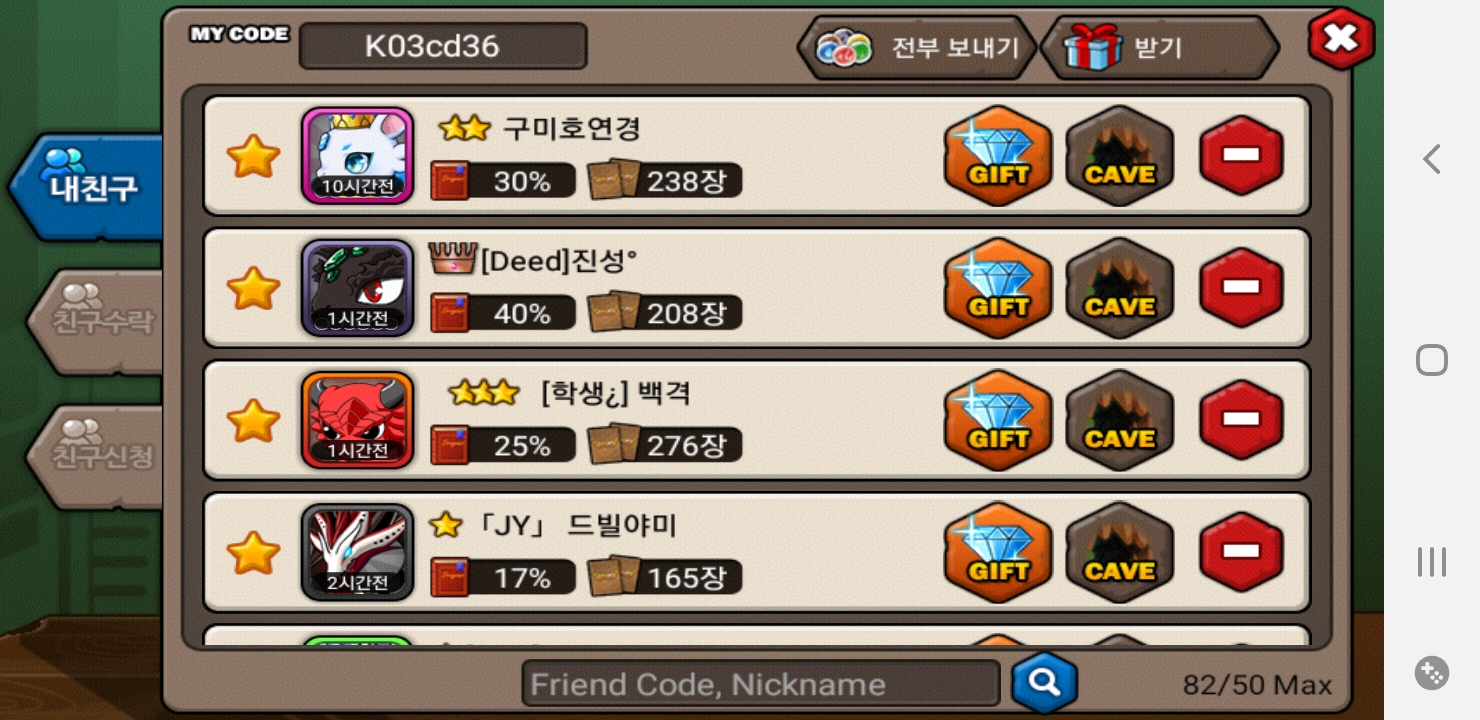Toggle the favorite star for 구미호연경

pyautogui.click(x=252, y=156)
